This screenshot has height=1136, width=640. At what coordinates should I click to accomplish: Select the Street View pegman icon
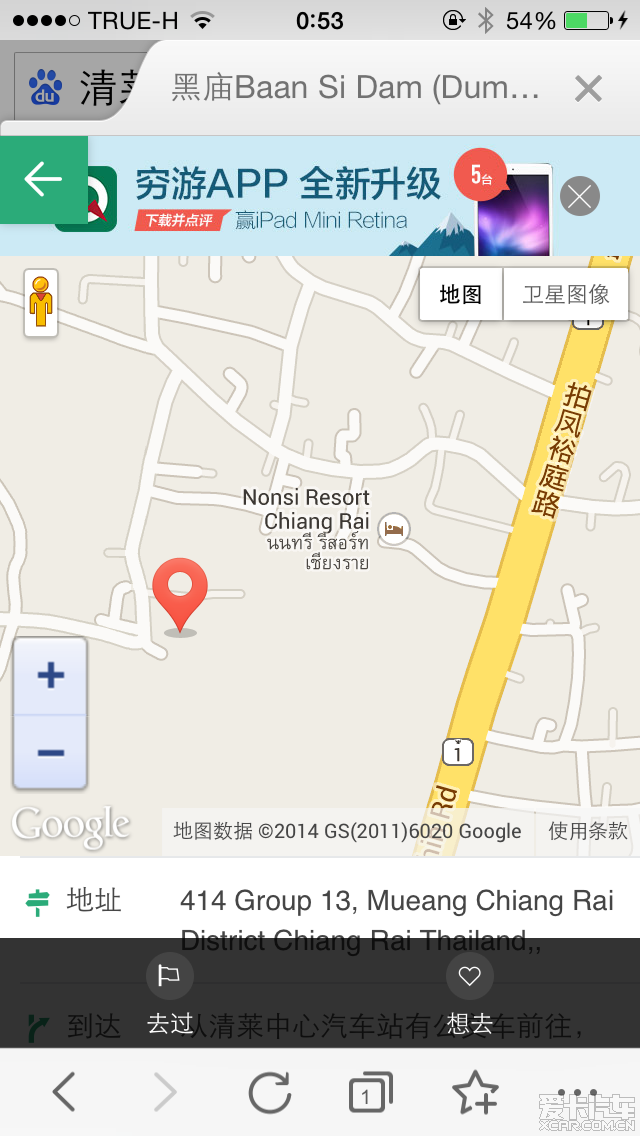pyautogui.click(x=41, y=302)
